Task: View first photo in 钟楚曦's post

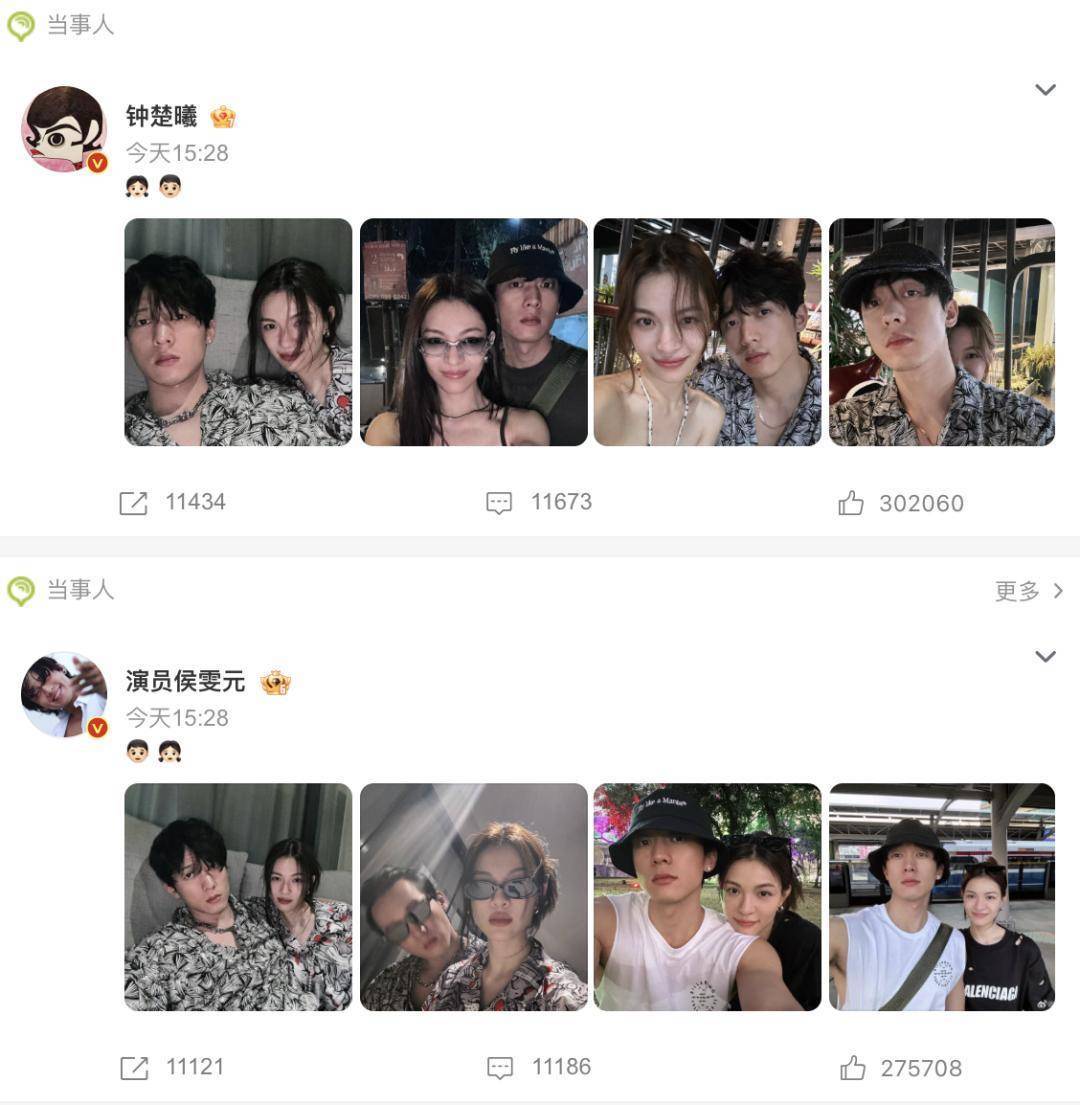Action: 238,332
